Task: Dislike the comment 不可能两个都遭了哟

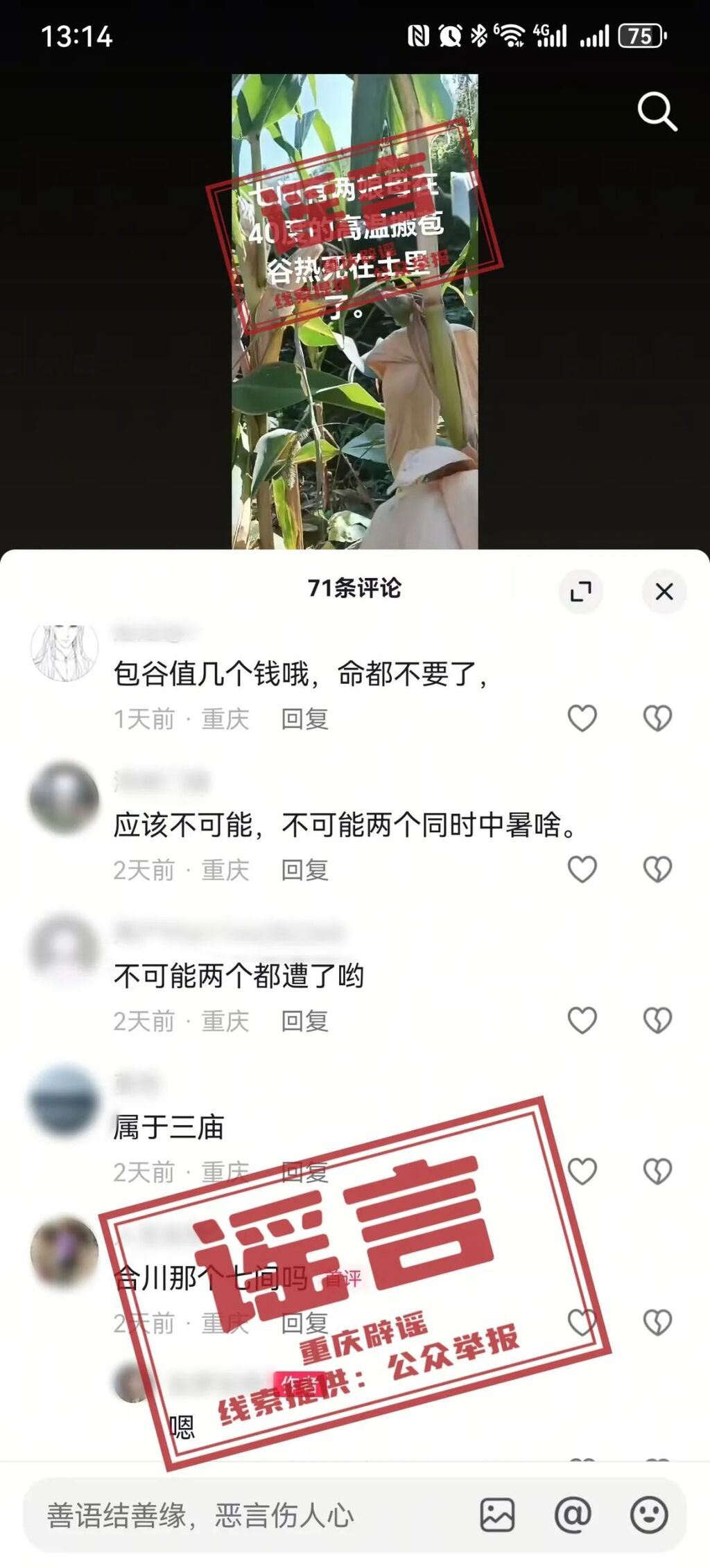Action: pos(657,1020)
